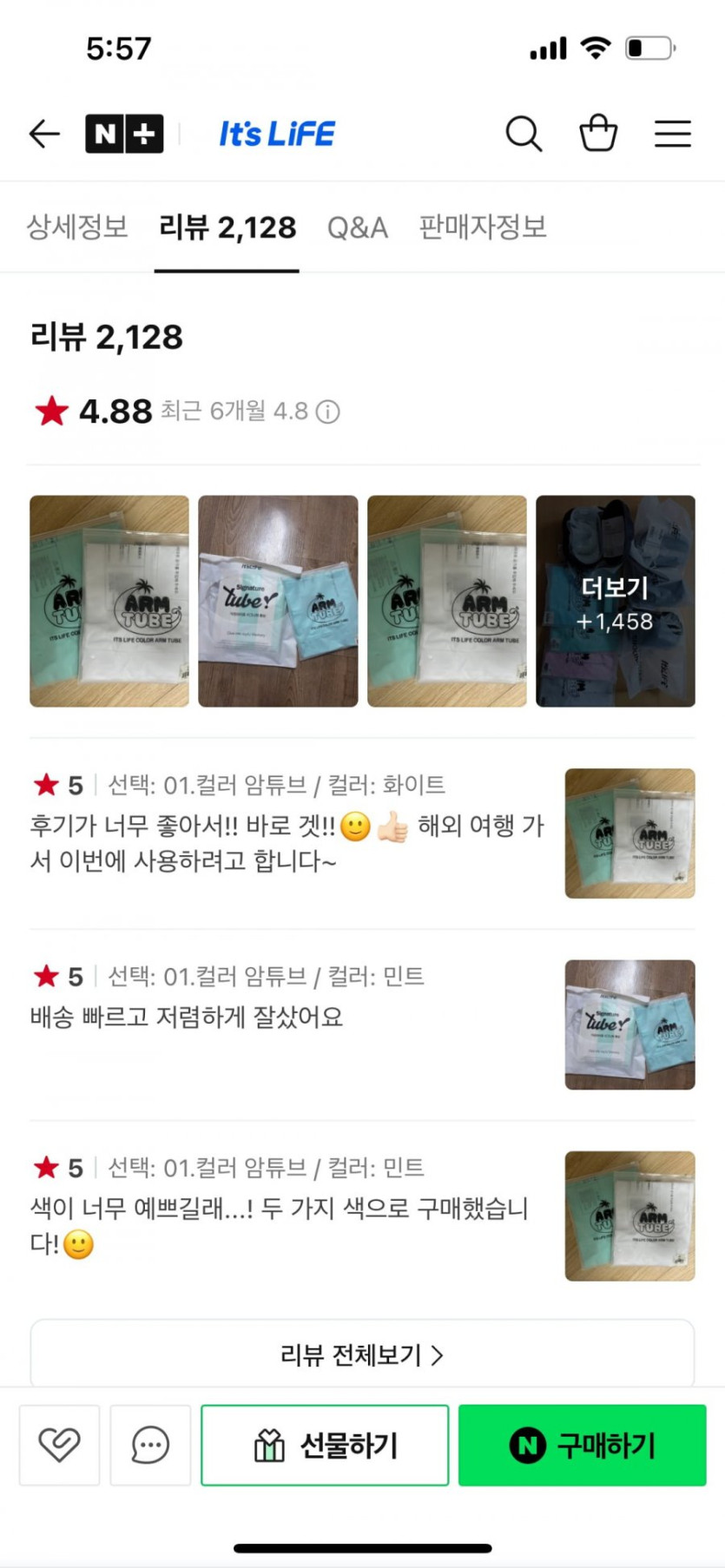Open the N+ store home

tap(124, 134)
